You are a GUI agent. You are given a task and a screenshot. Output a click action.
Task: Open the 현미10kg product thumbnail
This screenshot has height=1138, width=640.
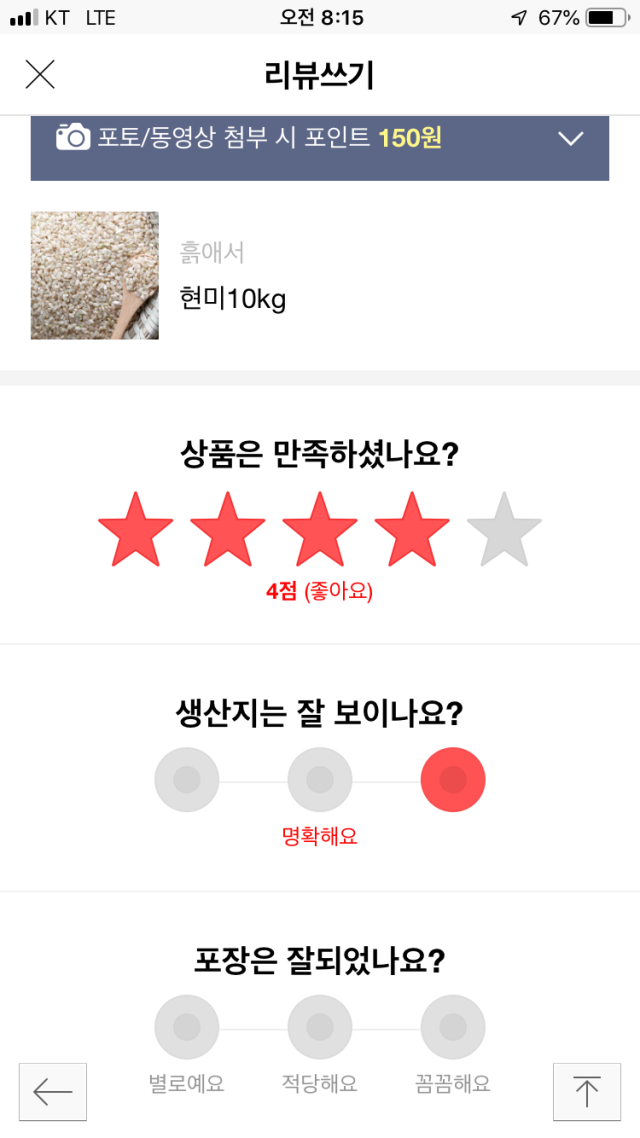pos(95,276)
